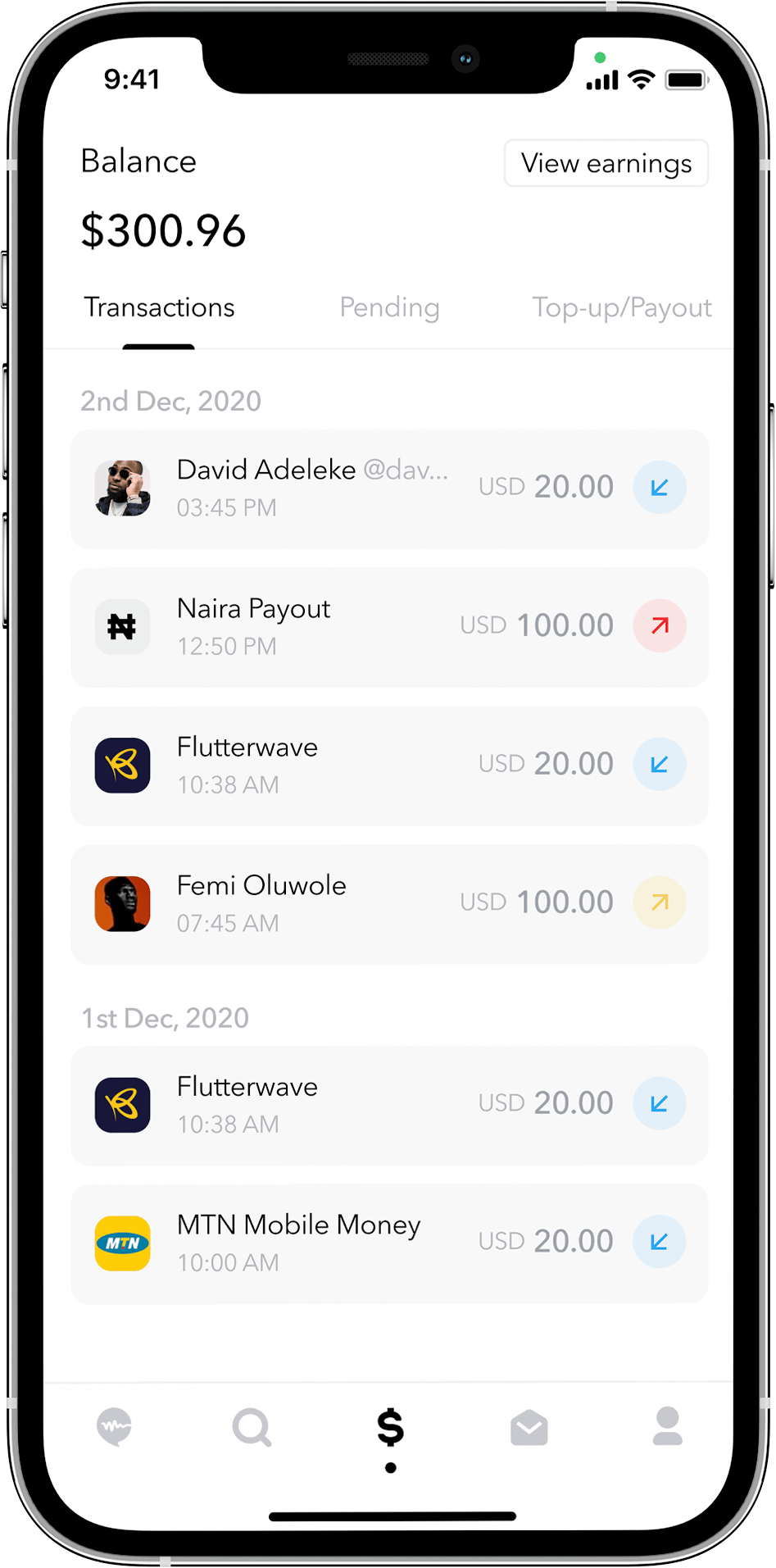The height and width of the screenshot is (1568, 776).
Task: Open the messages envelope icon
Action: click(529, 1426)
